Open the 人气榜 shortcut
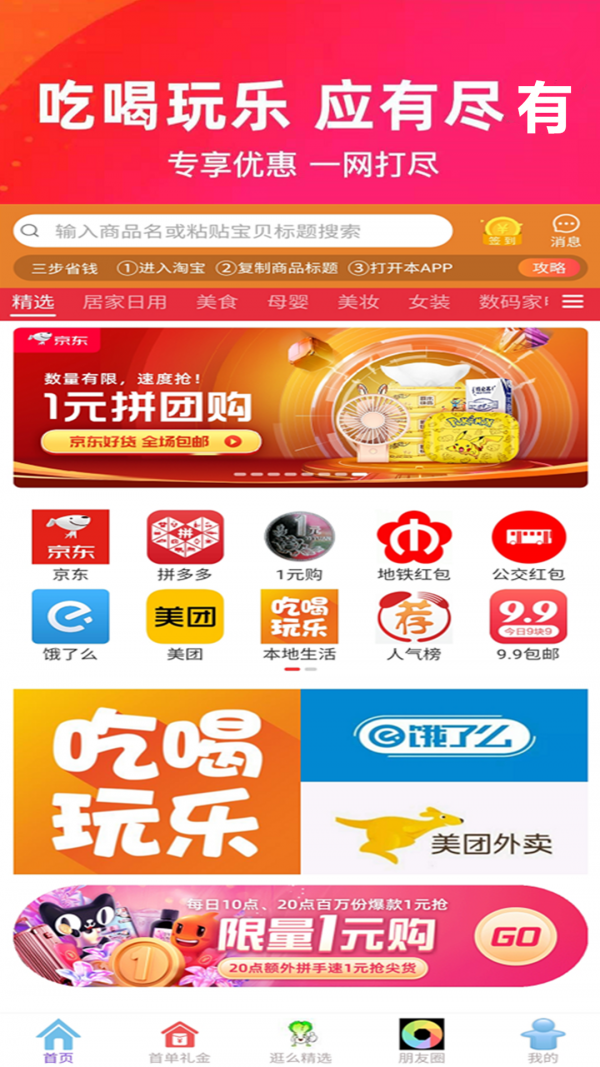The image size is (600, 1067). (414, 625)
